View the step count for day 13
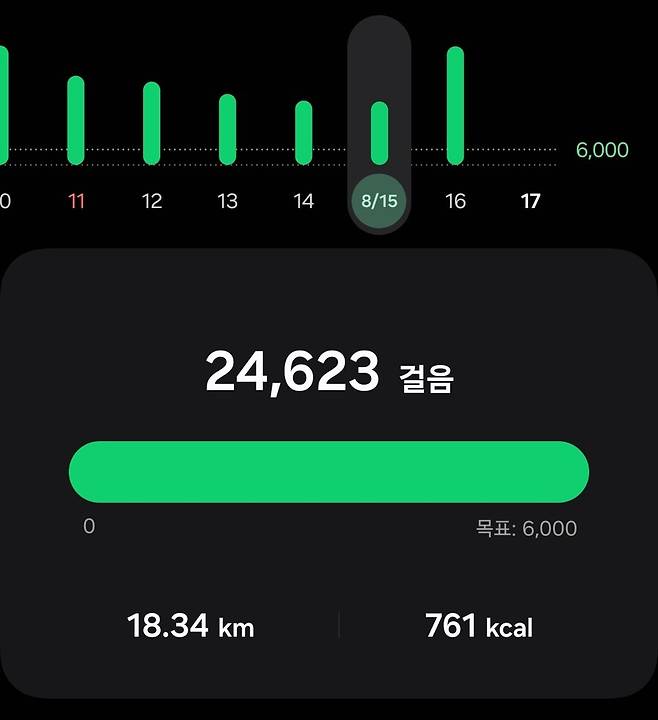The image size is (658, 720). [x=228, y=201]
